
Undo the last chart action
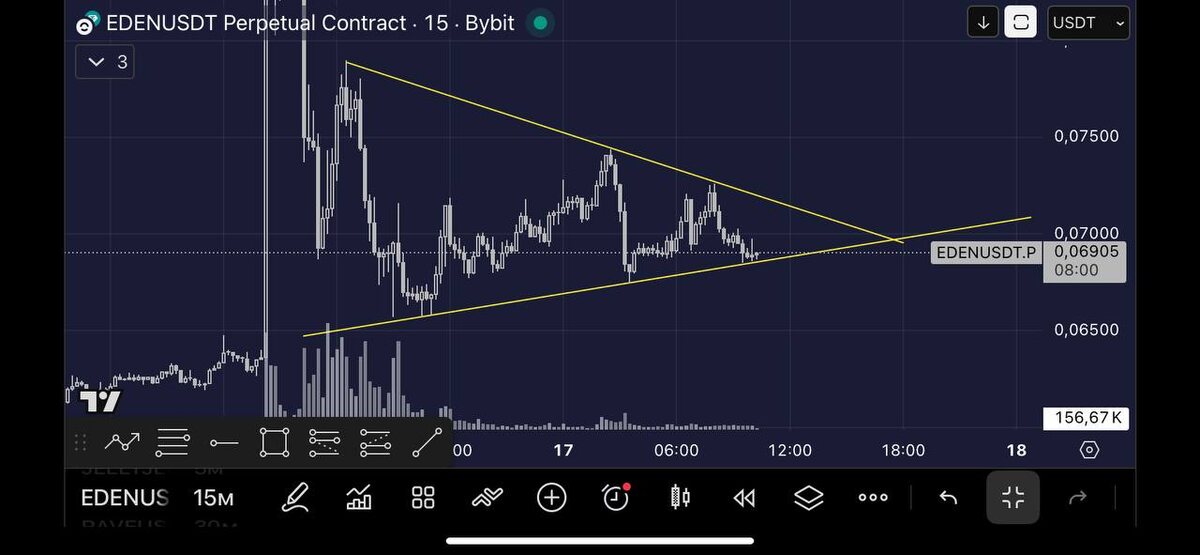pos(948,497)
